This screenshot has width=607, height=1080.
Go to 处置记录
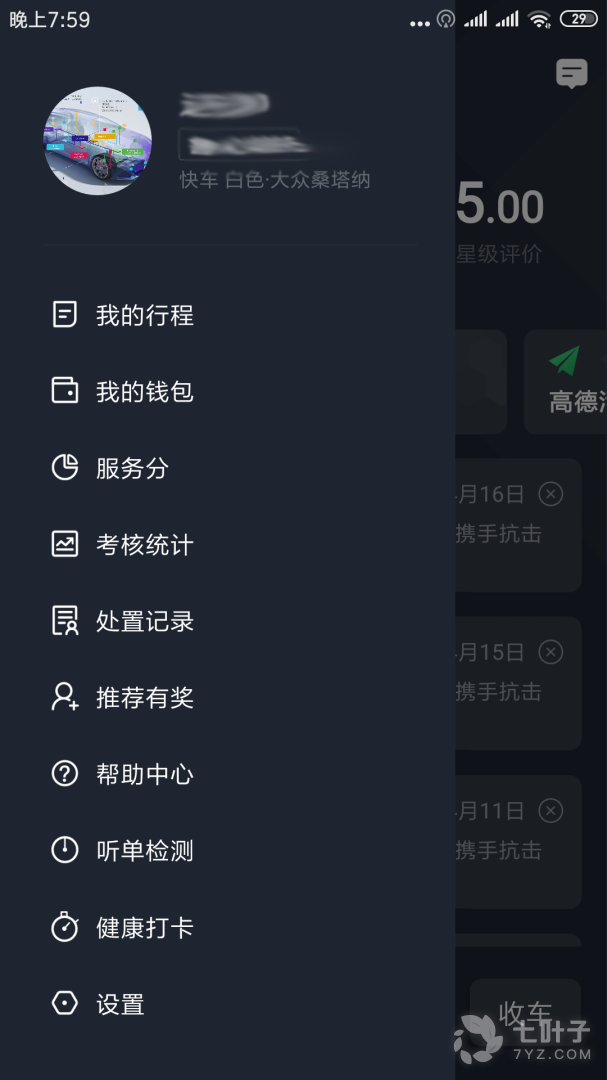point(227,621)
